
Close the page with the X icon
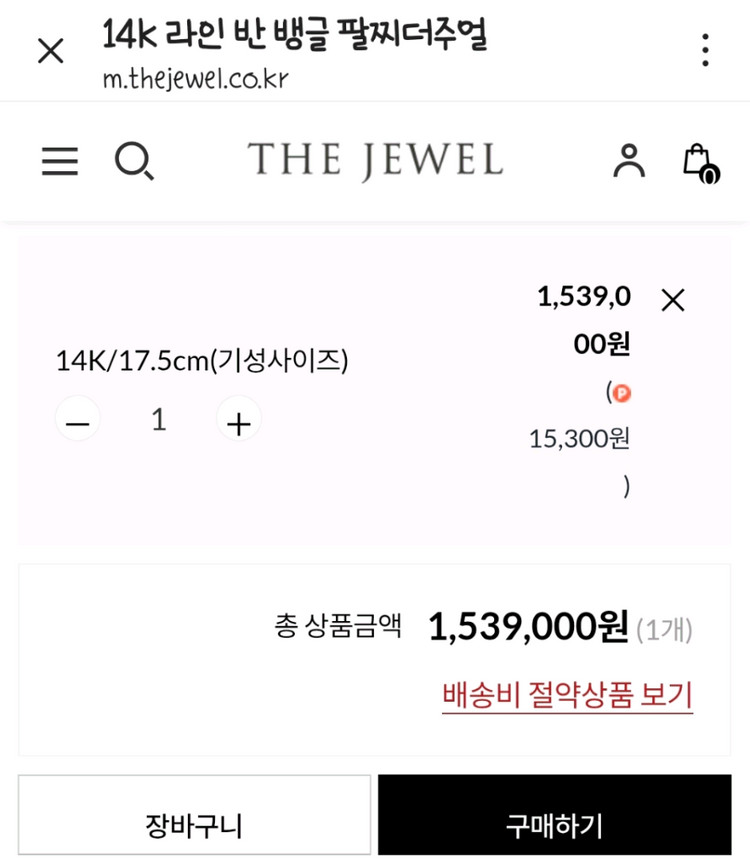point(49,50)
